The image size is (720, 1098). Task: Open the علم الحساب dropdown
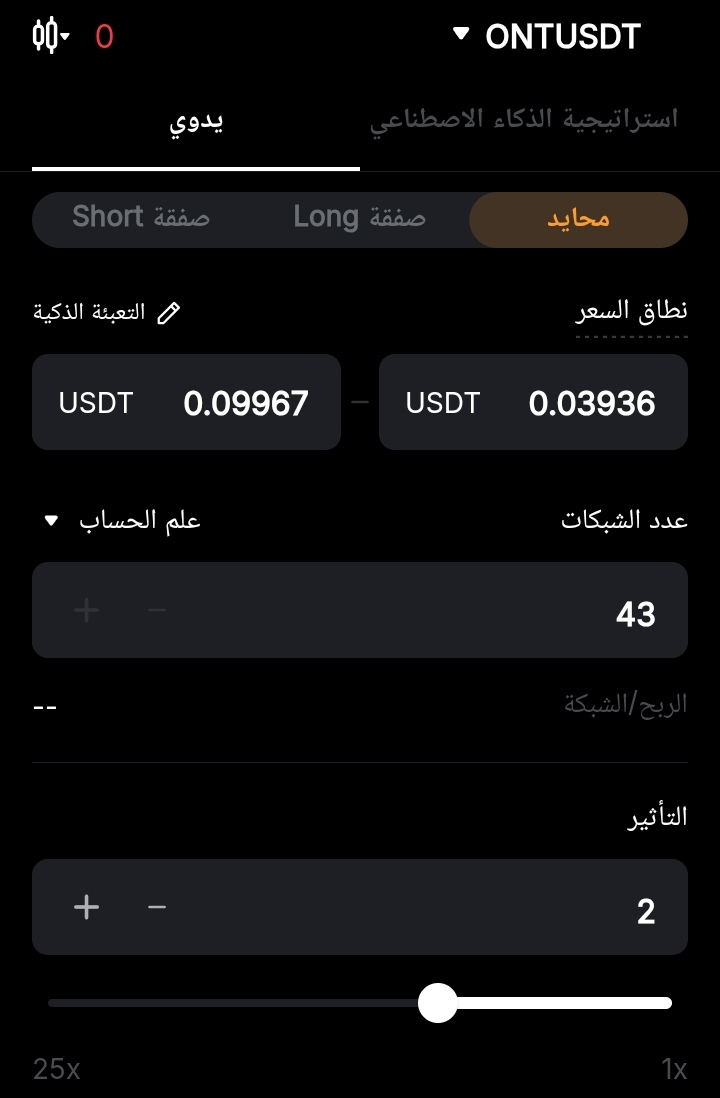(123, 521)
